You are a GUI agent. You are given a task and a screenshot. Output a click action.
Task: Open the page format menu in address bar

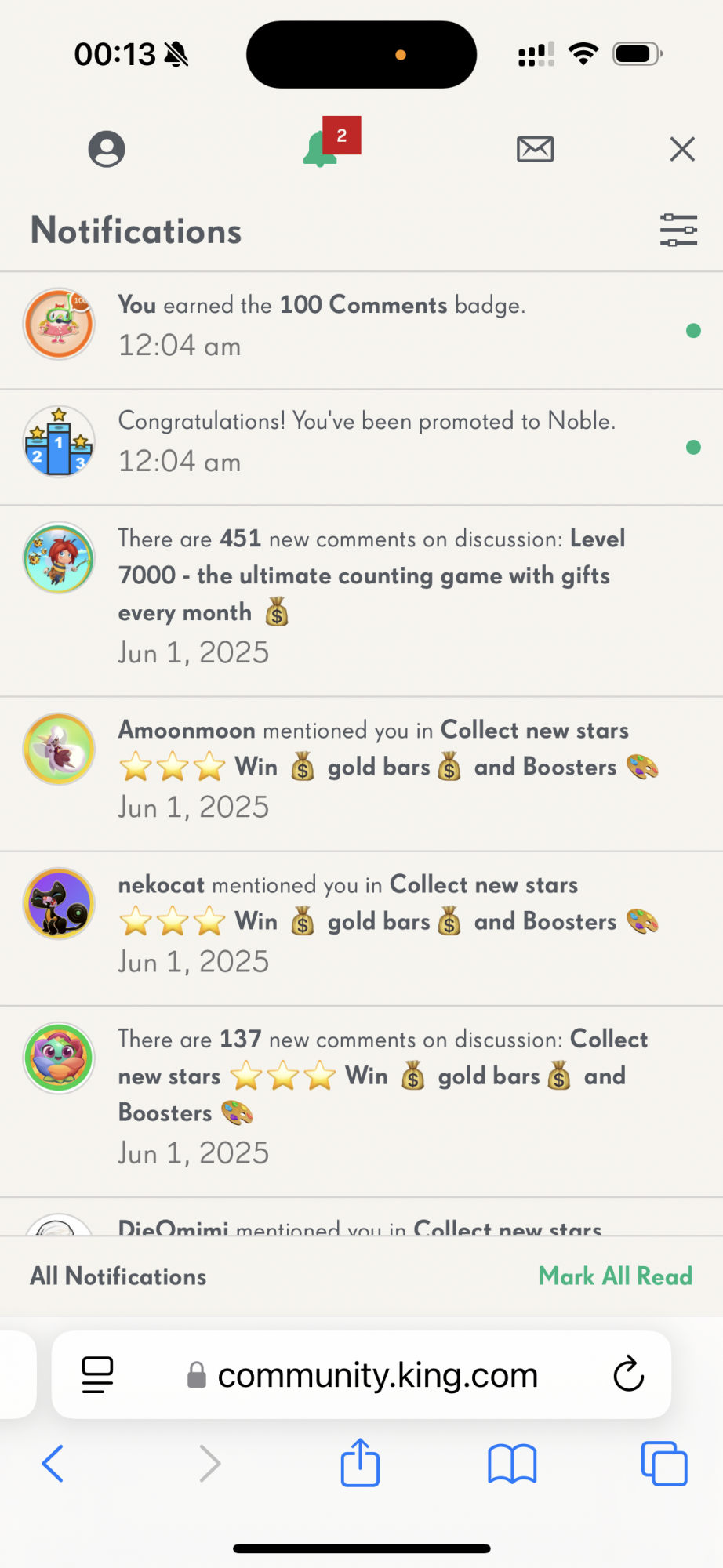(x=98, y=1374)
